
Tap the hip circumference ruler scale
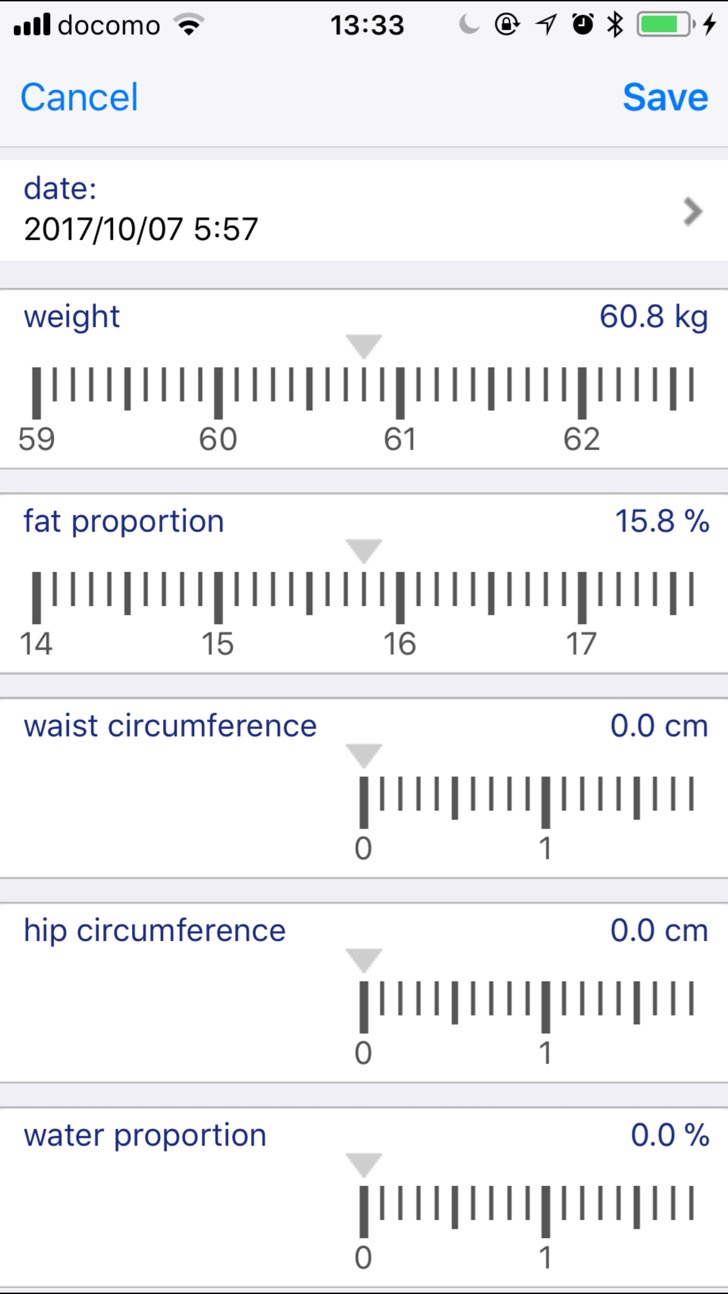click(x=527, y=1004)
